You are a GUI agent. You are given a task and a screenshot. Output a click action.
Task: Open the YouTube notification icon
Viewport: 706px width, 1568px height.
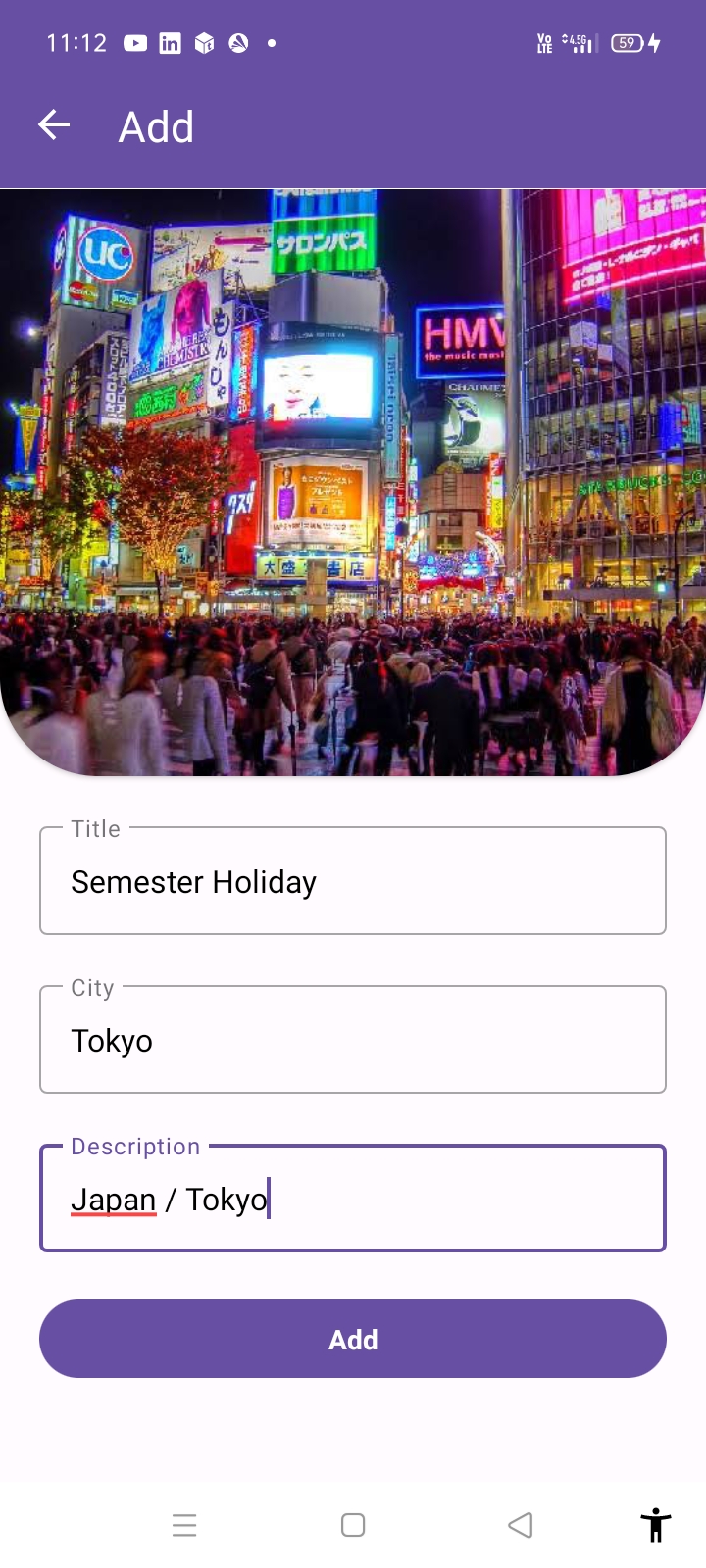(x=136, y=43)
